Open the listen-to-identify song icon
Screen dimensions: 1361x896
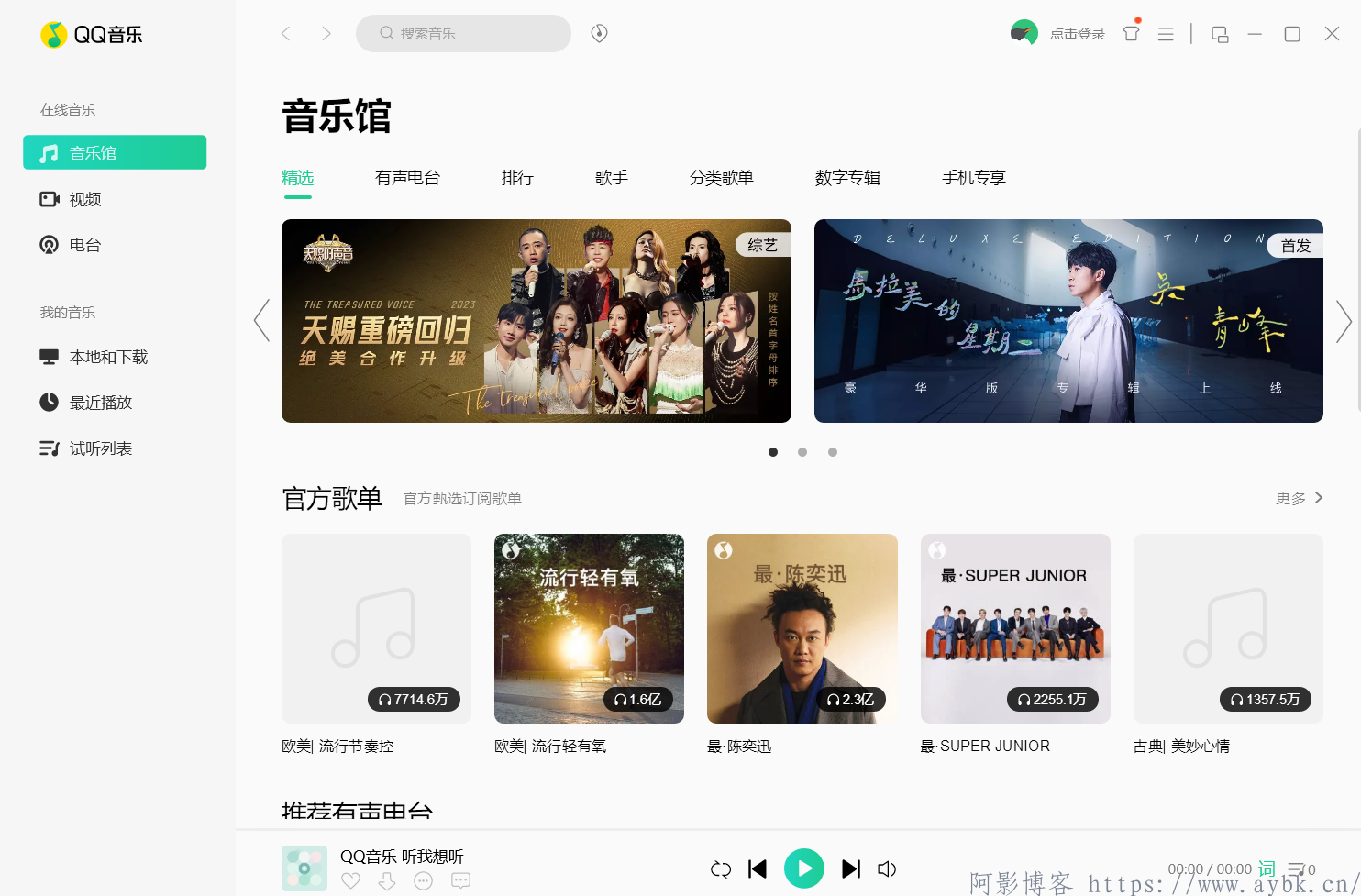[599, 33]
